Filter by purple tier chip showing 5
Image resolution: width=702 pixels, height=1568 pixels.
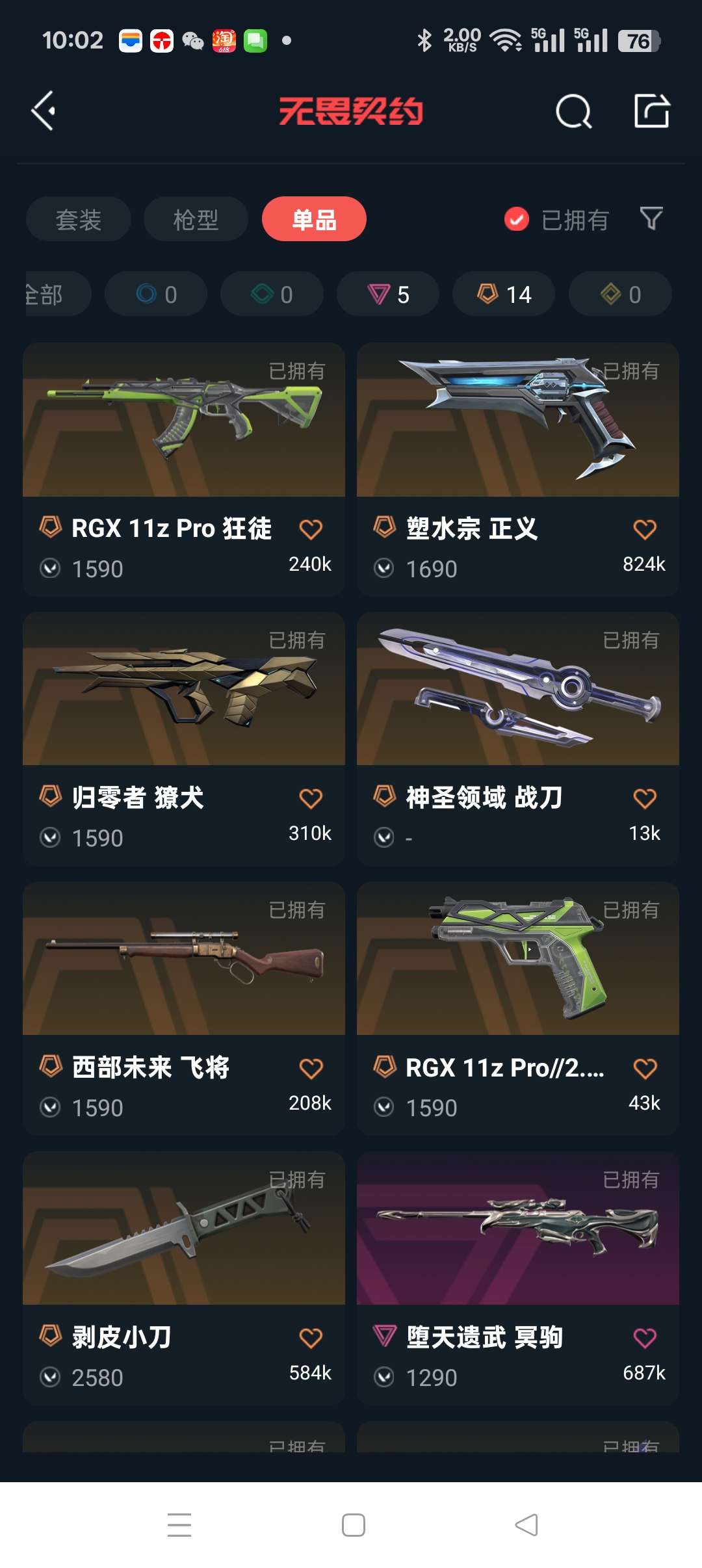pyautogui.click(x=388, y=294)
